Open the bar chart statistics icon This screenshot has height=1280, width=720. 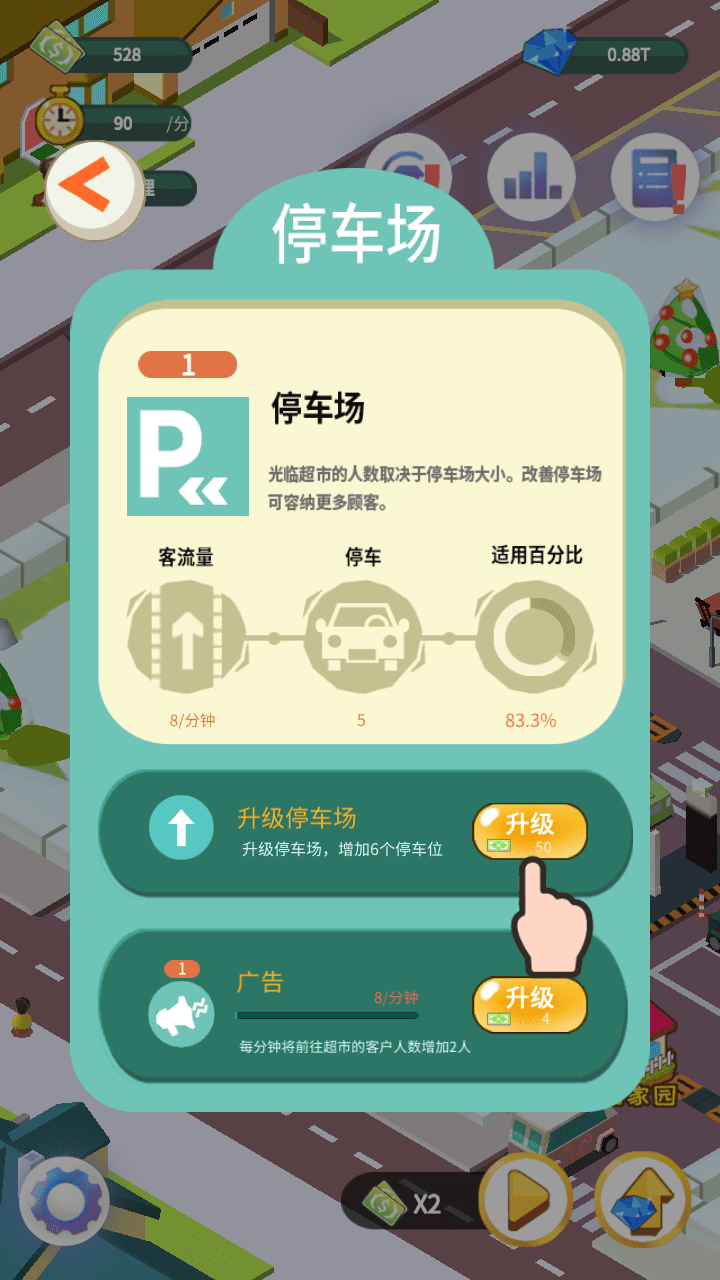[531, 177]
